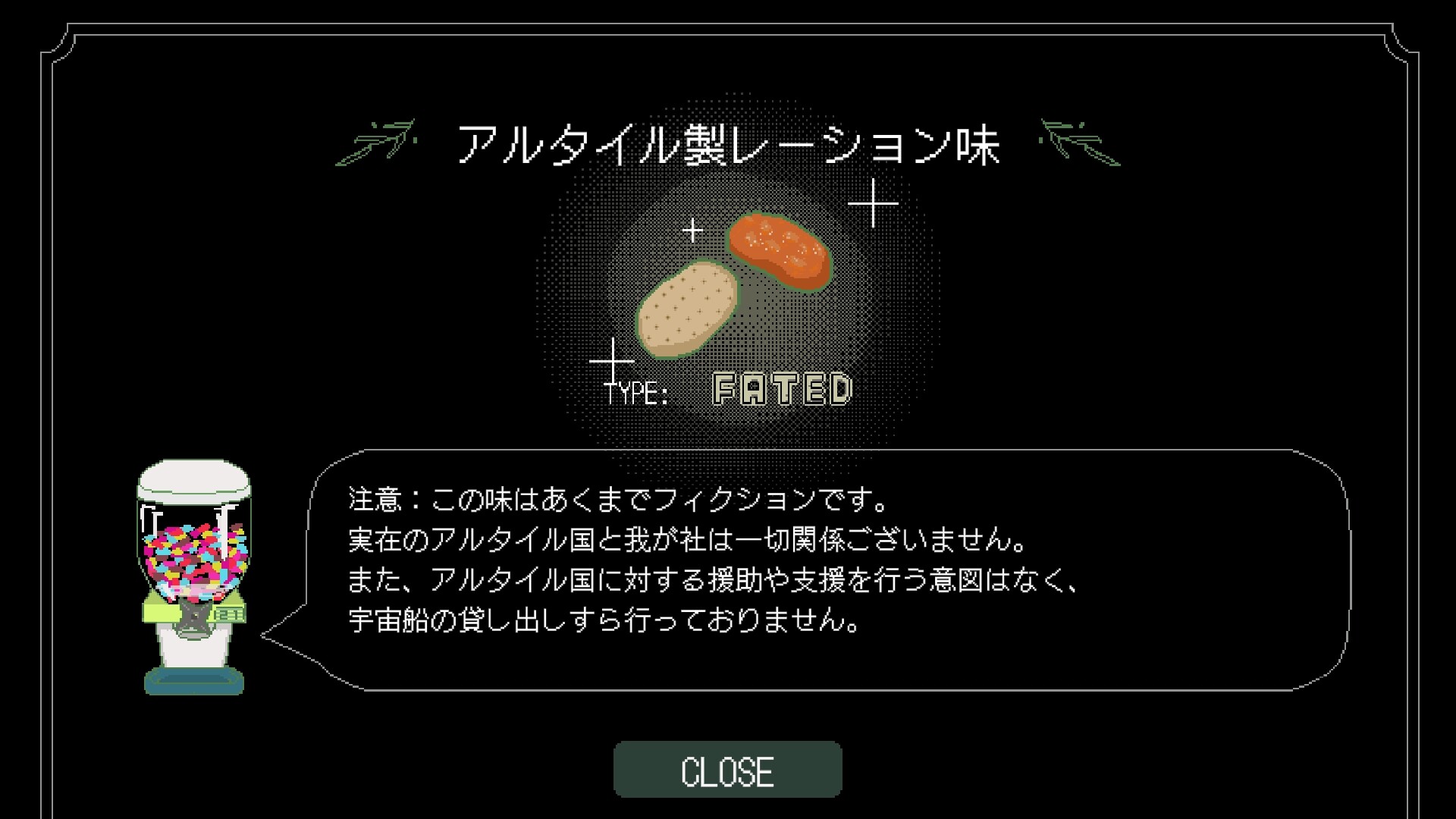Close the flavor description dialog
Image resolution: width=1456 pixels, height=819 pixels.
pyautogui.click(x=727, y=770)
